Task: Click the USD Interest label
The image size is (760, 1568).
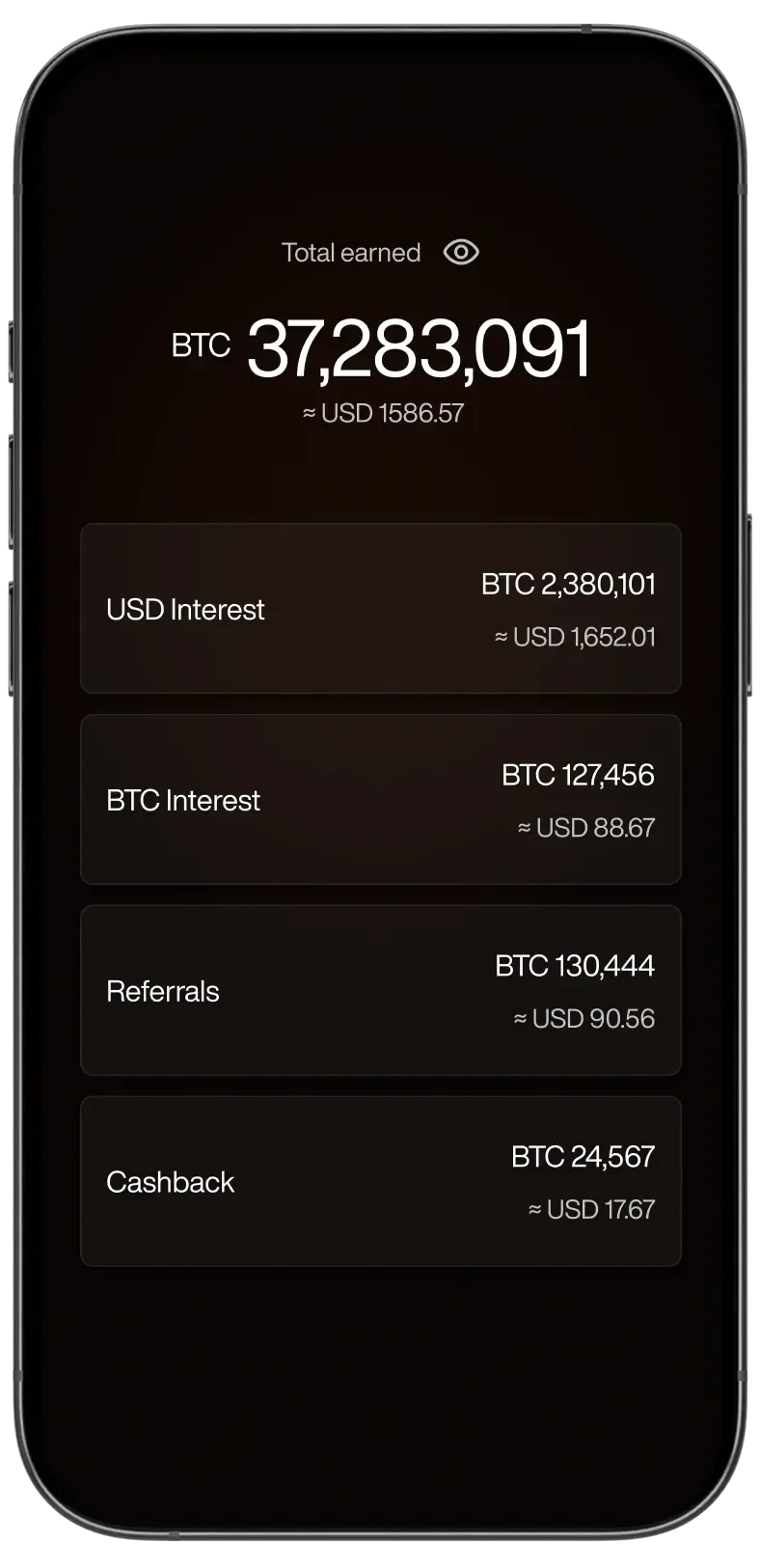Action: tap(185, 609)
